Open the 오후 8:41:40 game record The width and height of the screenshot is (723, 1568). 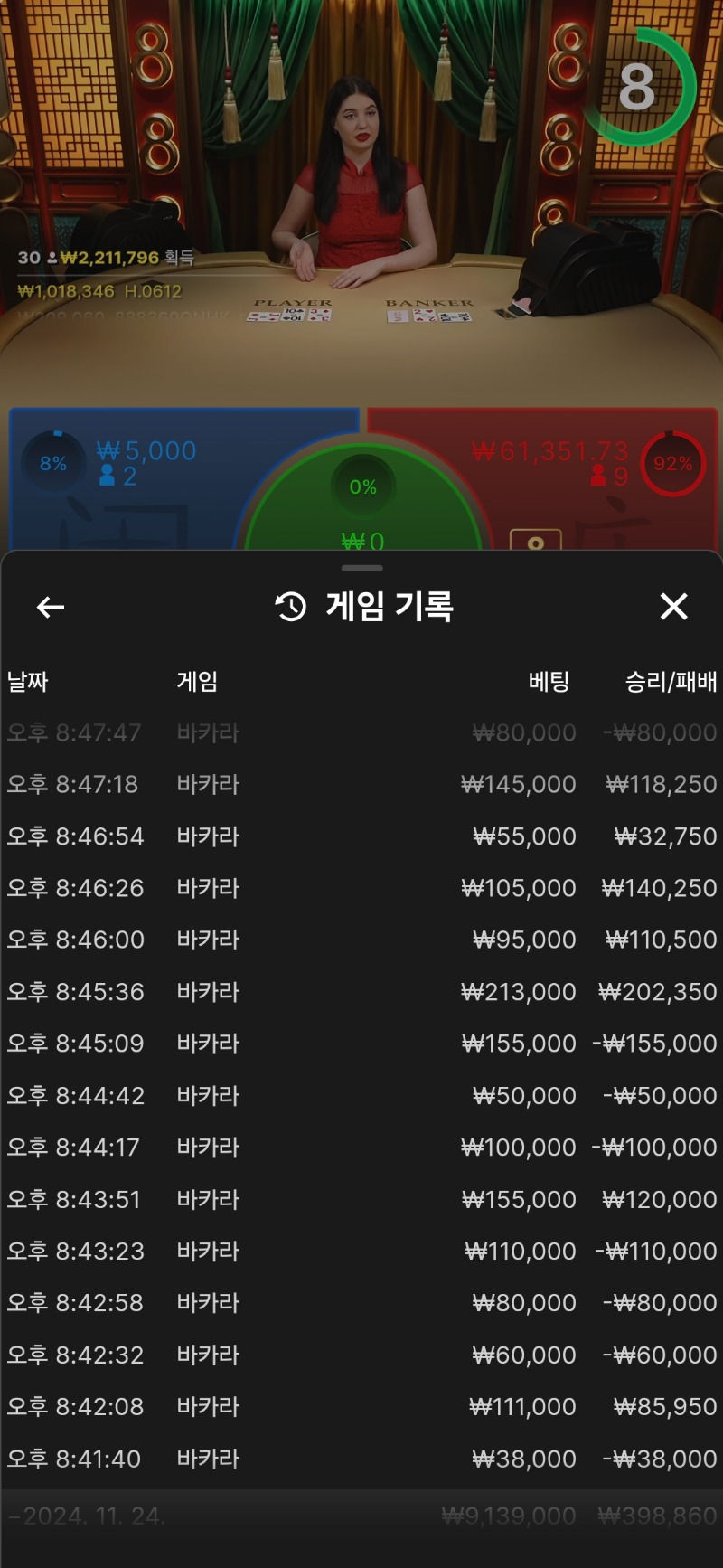click(361, 1459)
